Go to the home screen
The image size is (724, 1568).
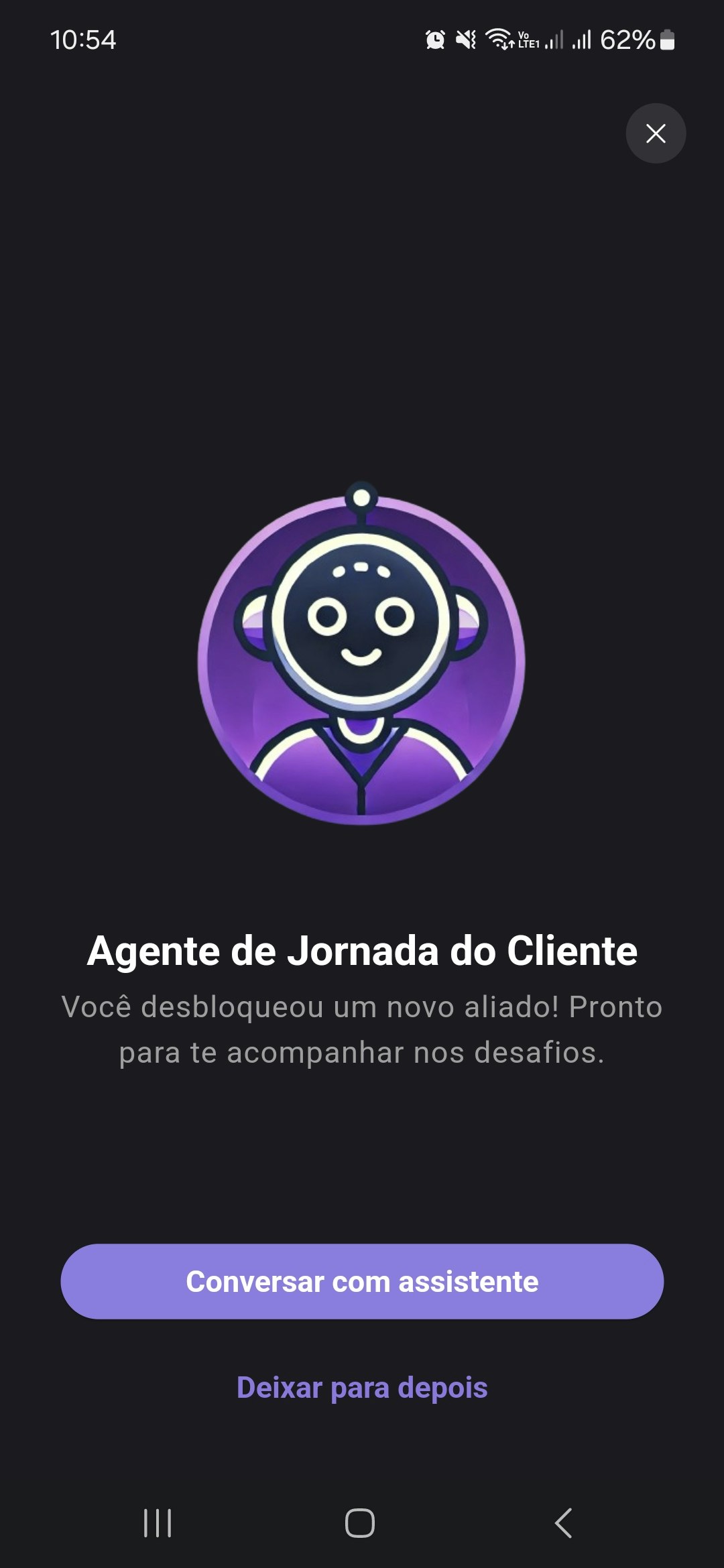pyautogui.click(x=360, y=1522)
